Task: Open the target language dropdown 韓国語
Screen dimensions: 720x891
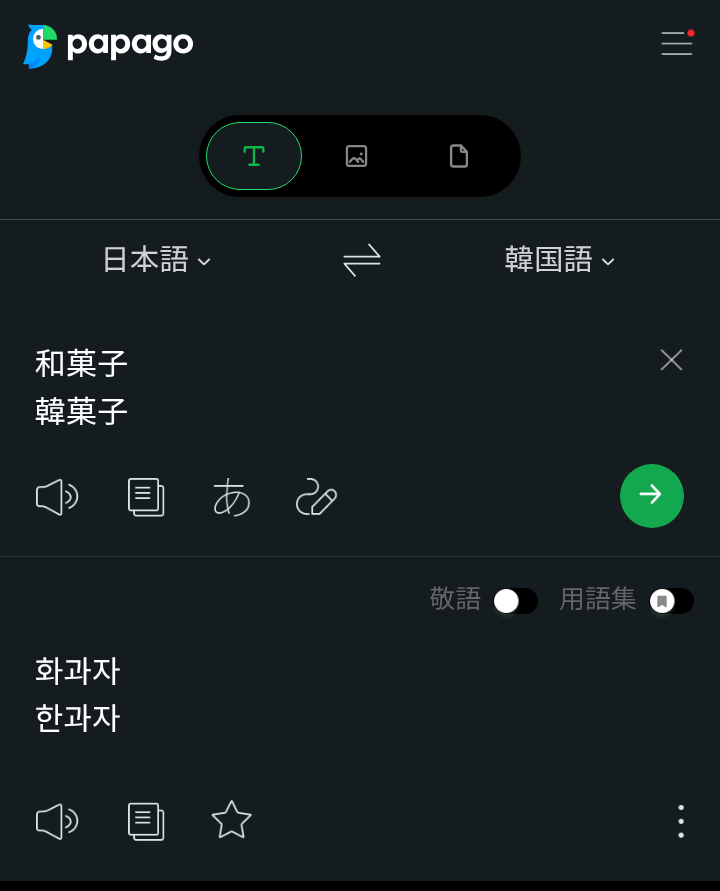Action: click(x=559, y=260)
